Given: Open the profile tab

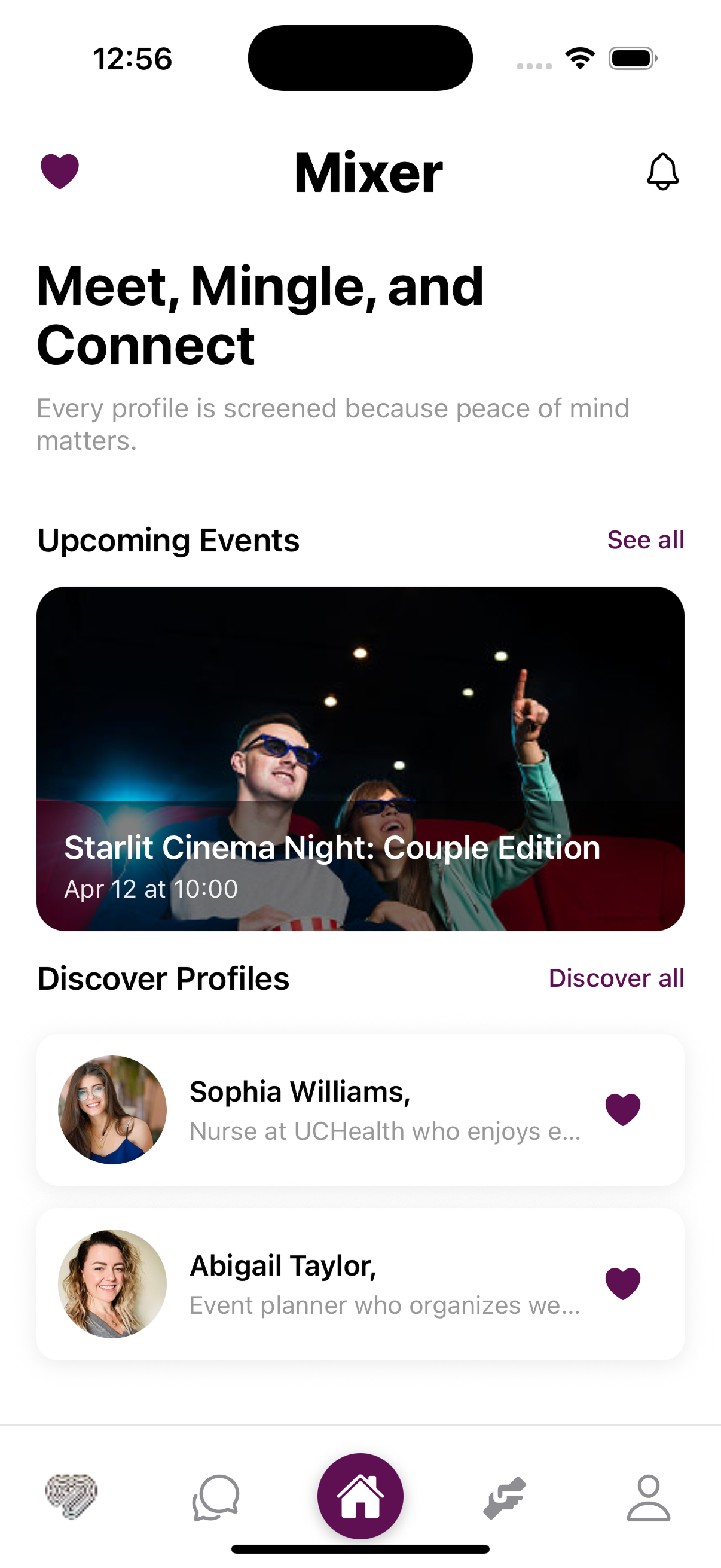Looking at the screenshot, I should click(649, 1497).
